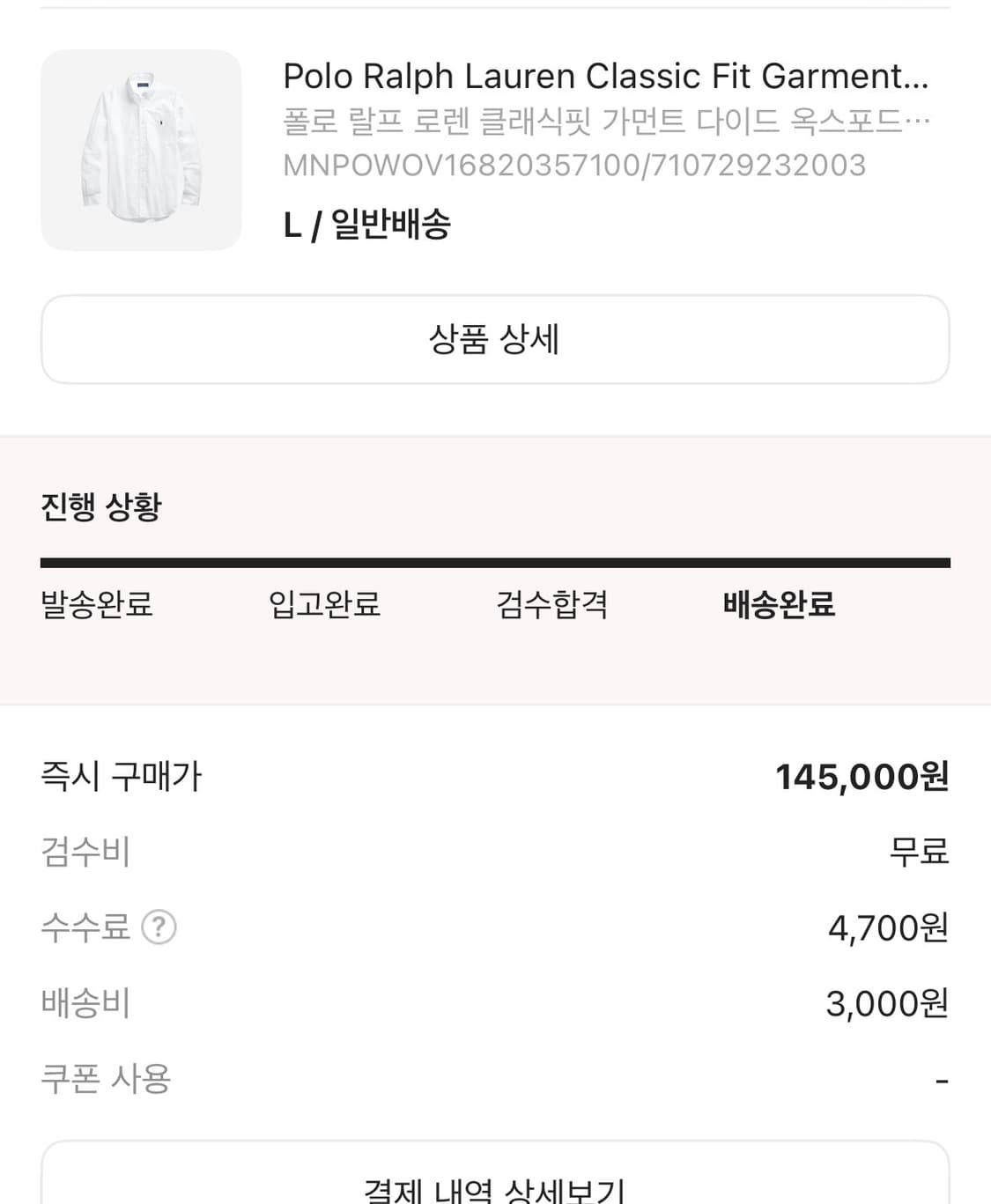Viewport: 991px width, 1204px height.
Task: Click the 진행 상황 section header
Action: click(x=102, y=506)
